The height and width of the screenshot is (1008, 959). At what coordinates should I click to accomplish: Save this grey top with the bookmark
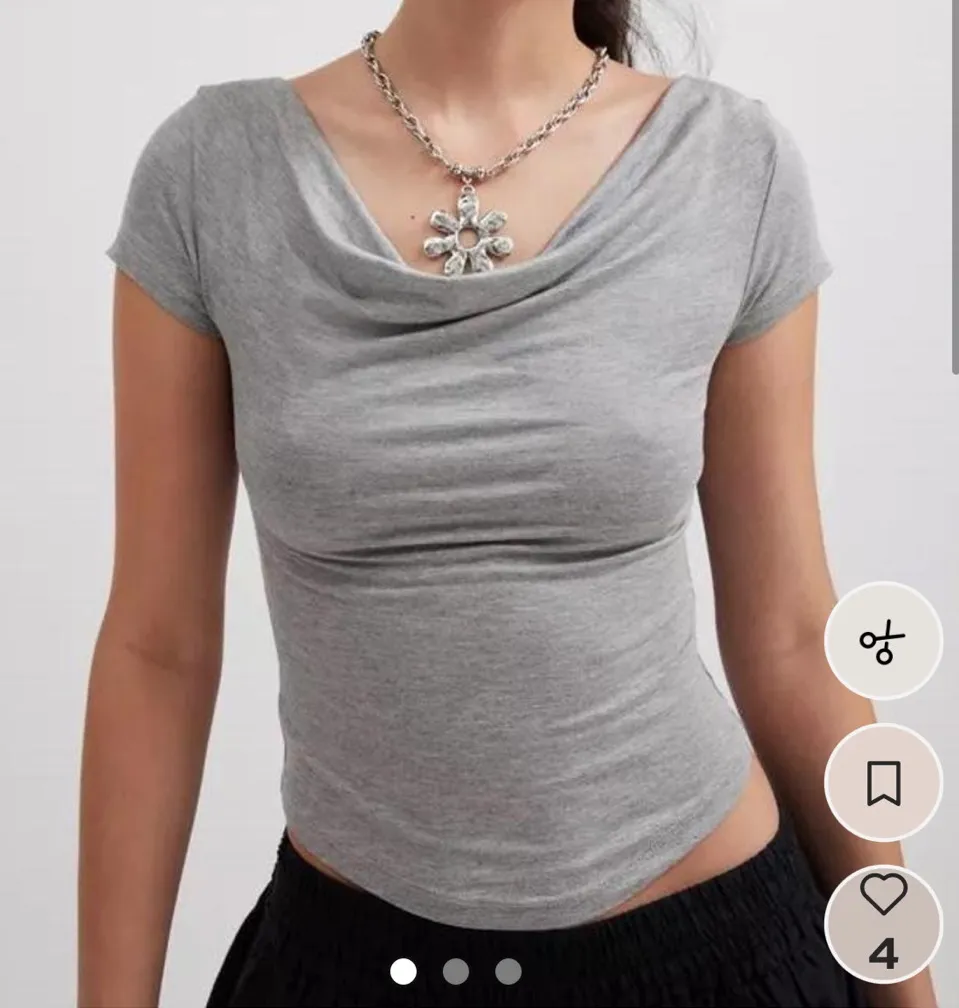[x=882, y=783]
